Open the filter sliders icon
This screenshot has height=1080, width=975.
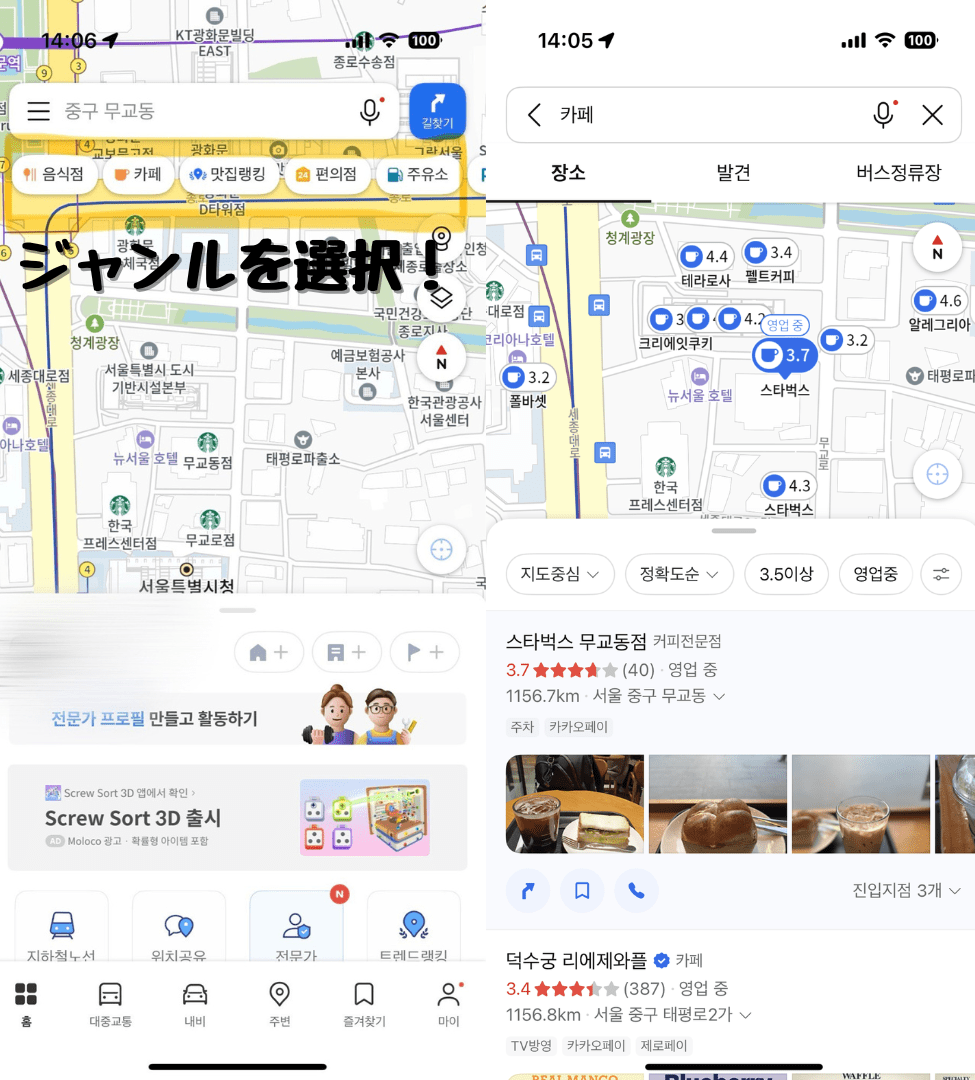(941, 574)
